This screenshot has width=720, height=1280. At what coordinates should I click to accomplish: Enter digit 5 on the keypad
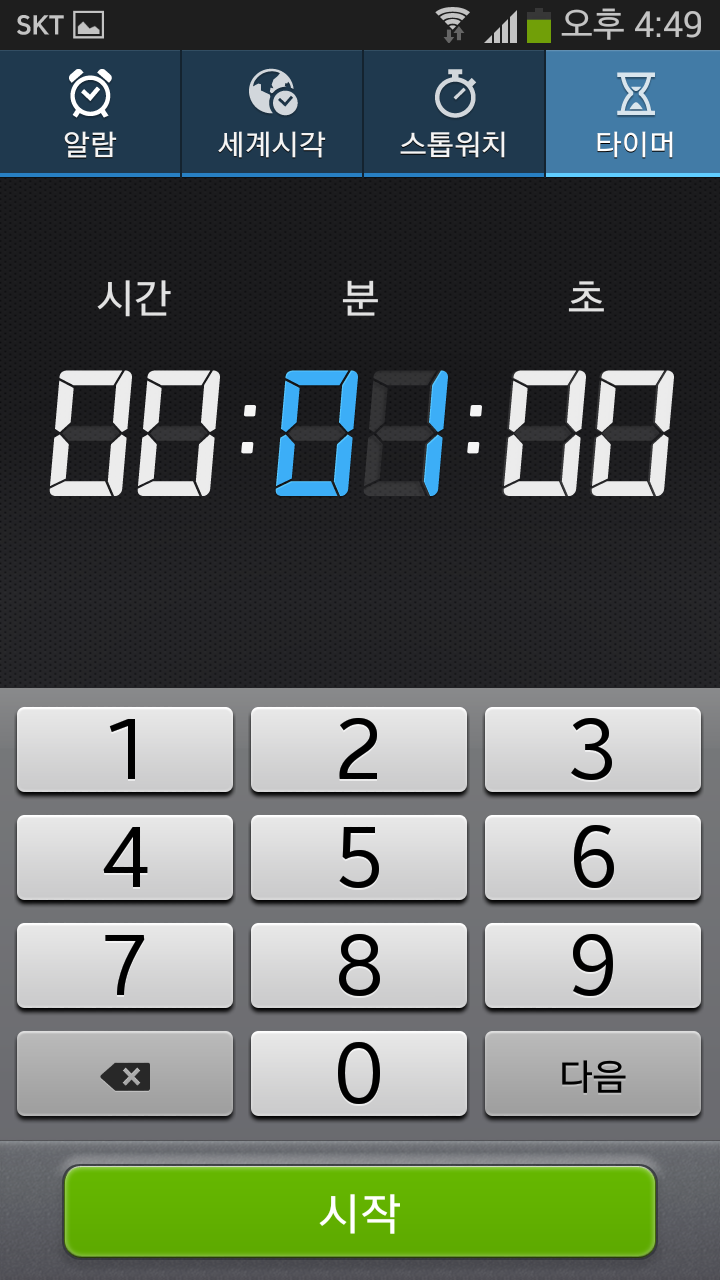pos(359,858)
